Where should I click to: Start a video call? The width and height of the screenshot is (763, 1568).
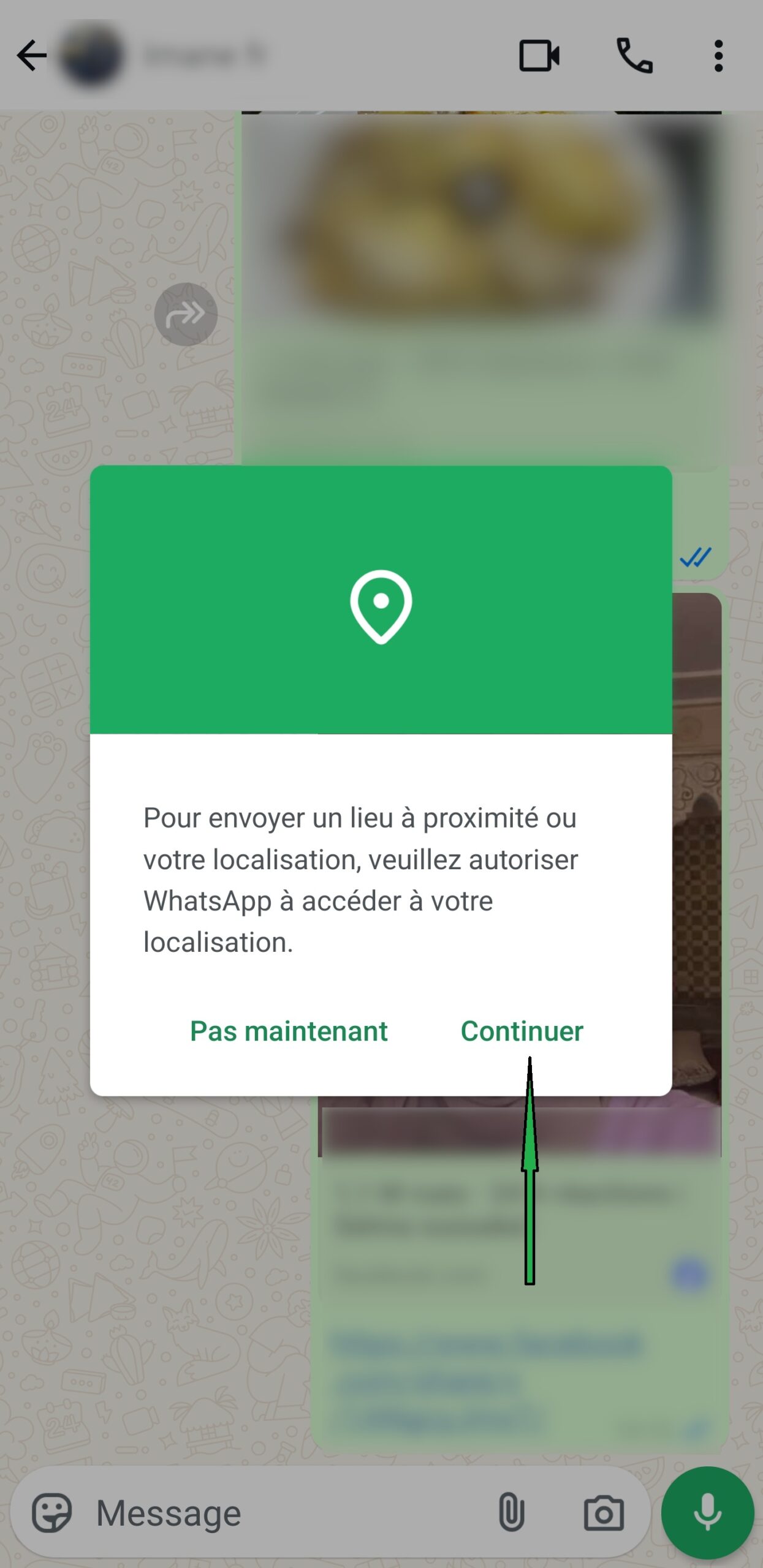coord(539,56)
